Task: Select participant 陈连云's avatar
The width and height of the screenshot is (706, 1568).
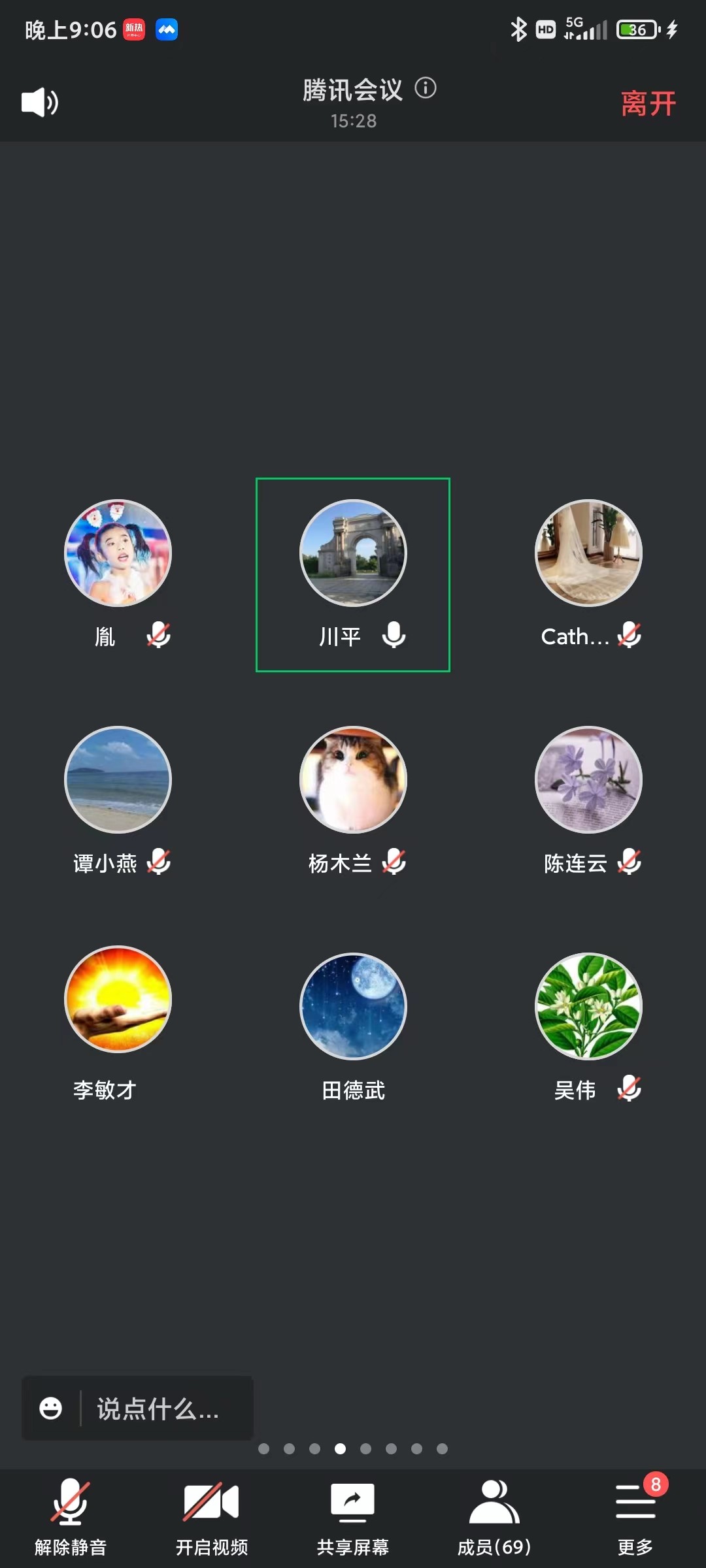Action: 588,779
